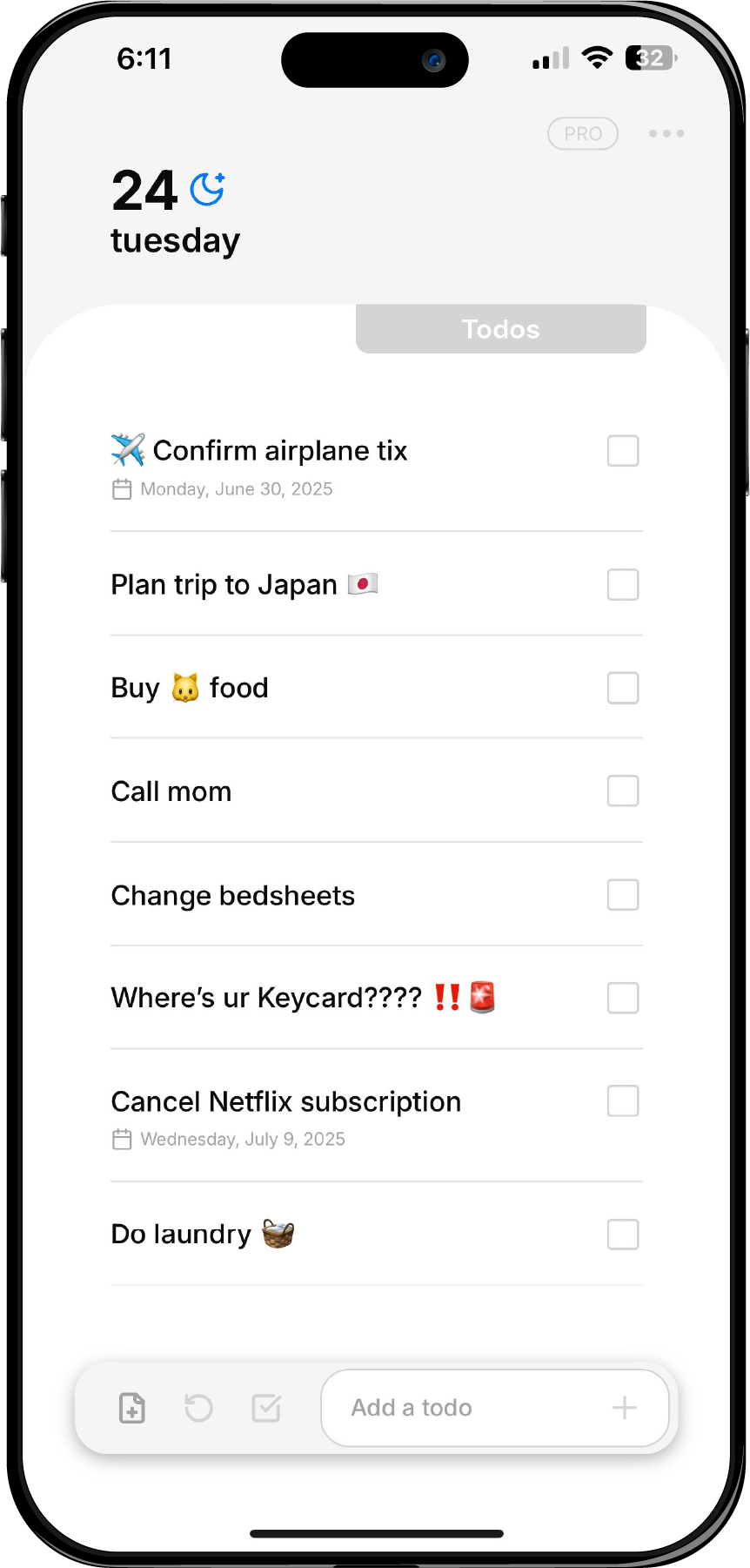
Task: Open the Plan trip to Japan item
Action: pyautogui.click(x=224, y=585)
